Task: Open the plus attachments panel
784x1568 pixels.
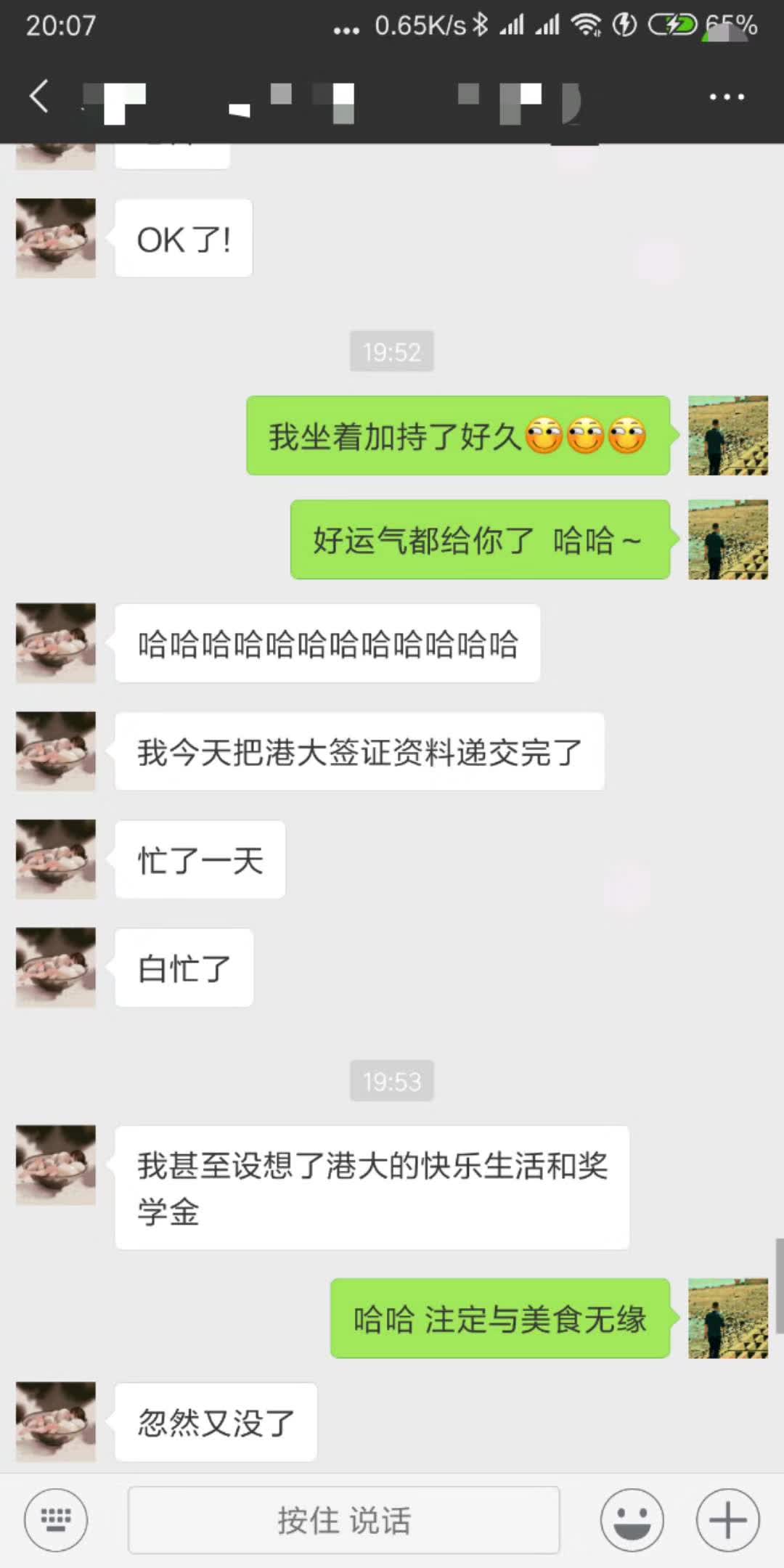Action: [727, 1519]
